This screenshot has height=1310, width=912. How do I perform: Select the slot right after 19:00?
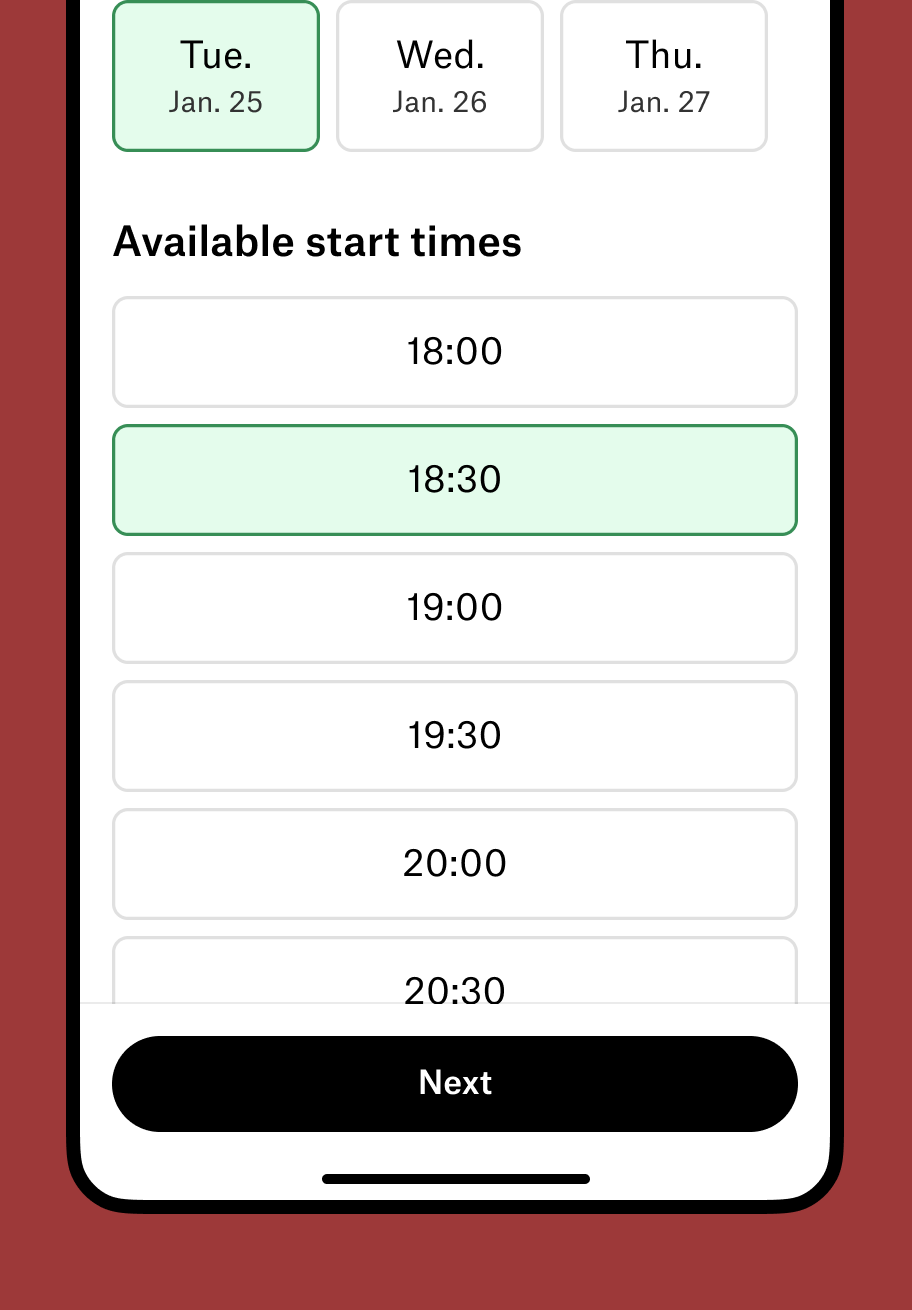pyautogui.click(x=455, y=735)
